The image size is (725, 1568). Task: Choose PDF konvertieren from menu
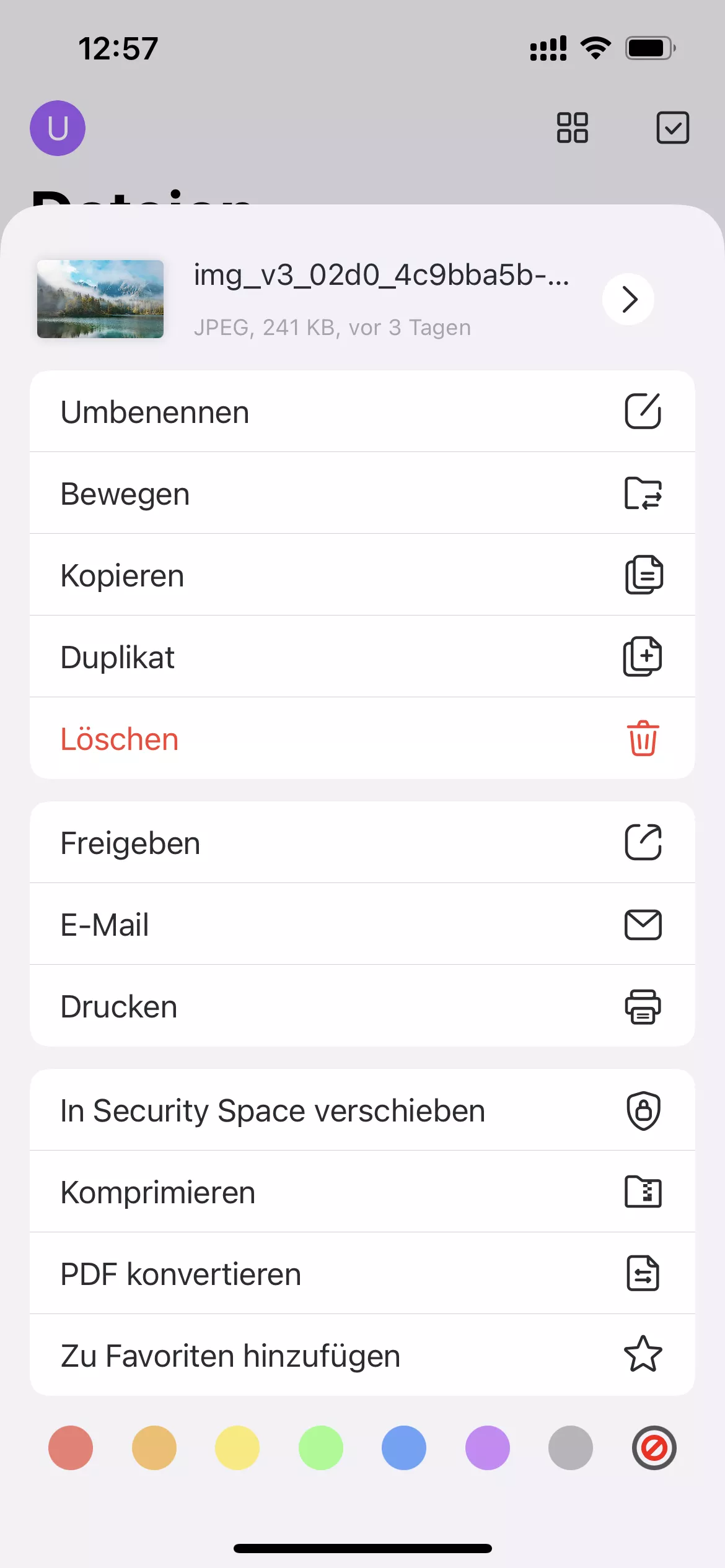180,1274
